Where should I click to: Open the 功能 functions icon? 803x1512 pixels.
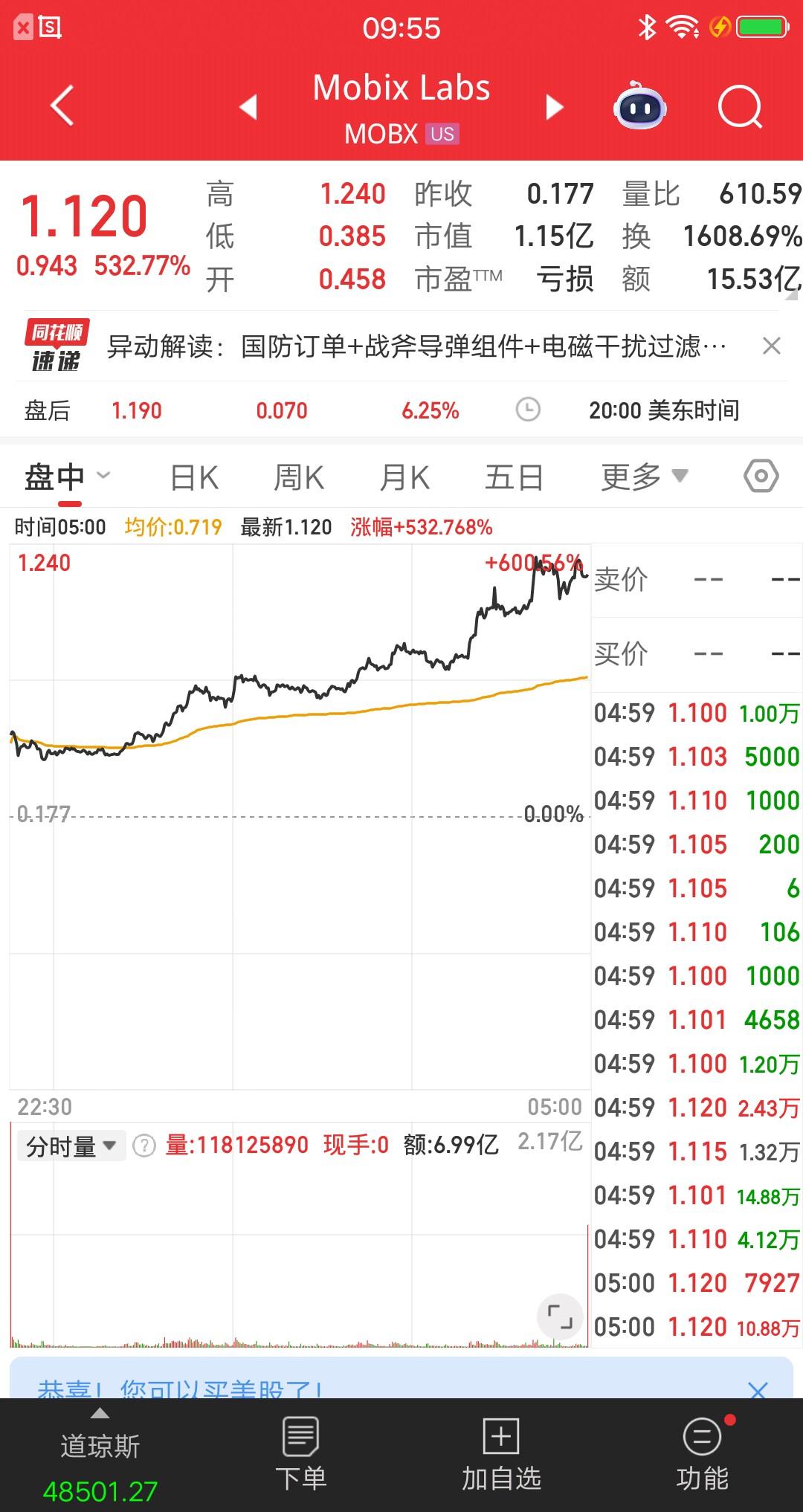click(x=702, y=1450)
